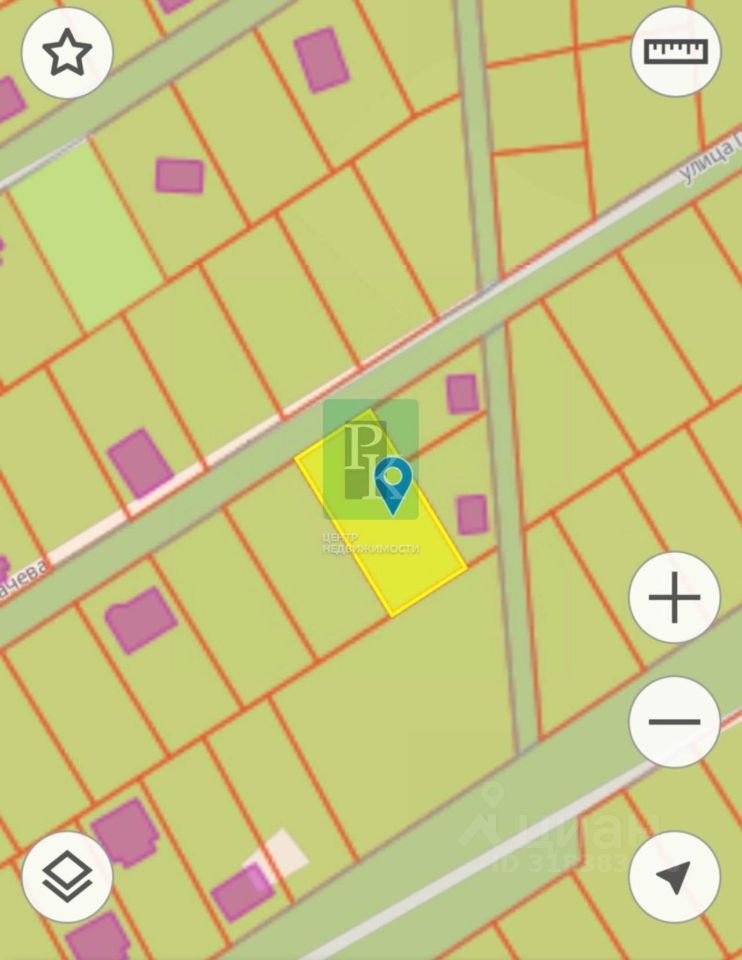The height and width of the screenshot is (960, 742).
Task: Zoom in on the map
Action: 674,599
